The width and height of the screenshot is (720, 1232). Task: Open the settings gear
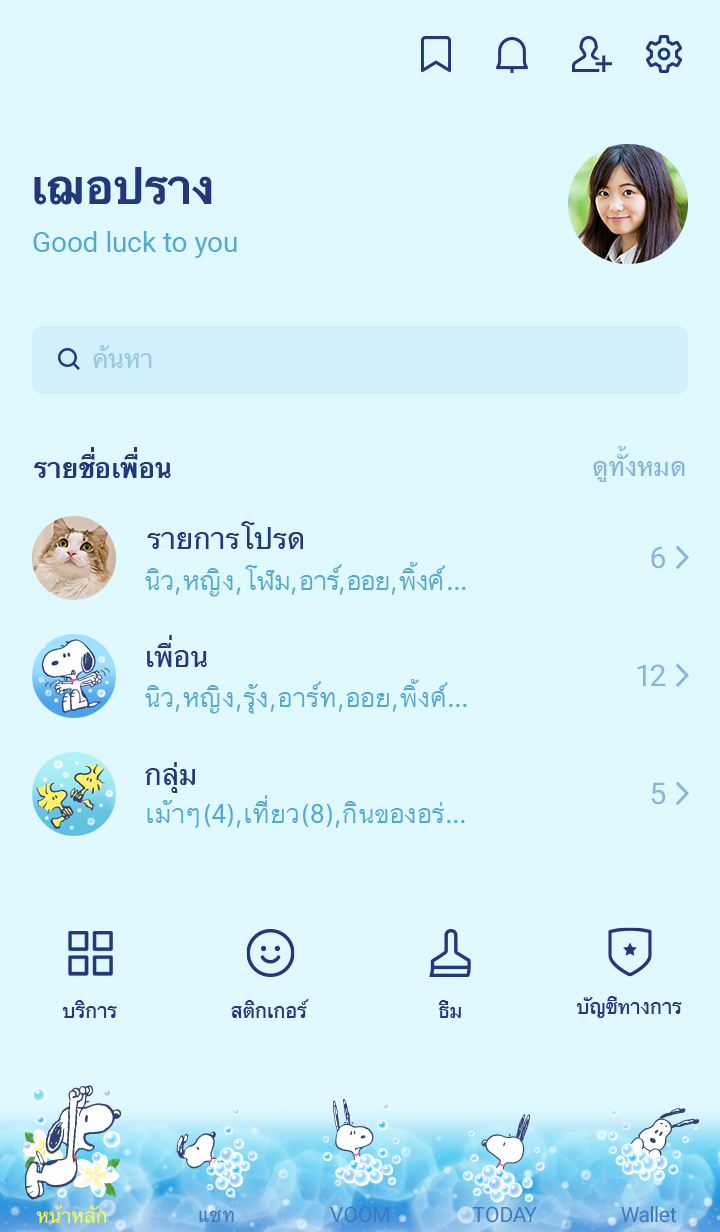pyautogui.click(x=664, y=54)
